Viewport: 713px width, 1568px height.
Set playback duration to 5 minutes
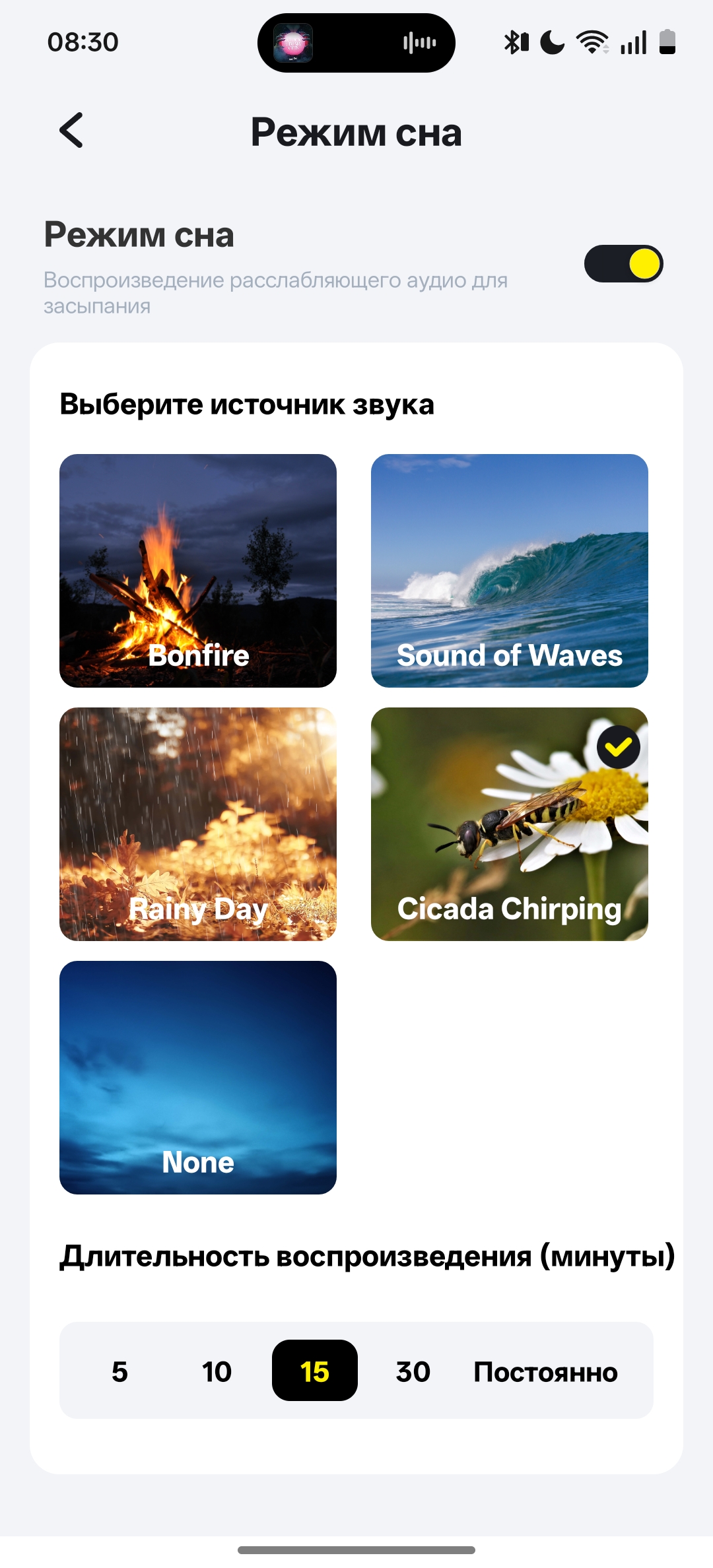[119, 1371]
